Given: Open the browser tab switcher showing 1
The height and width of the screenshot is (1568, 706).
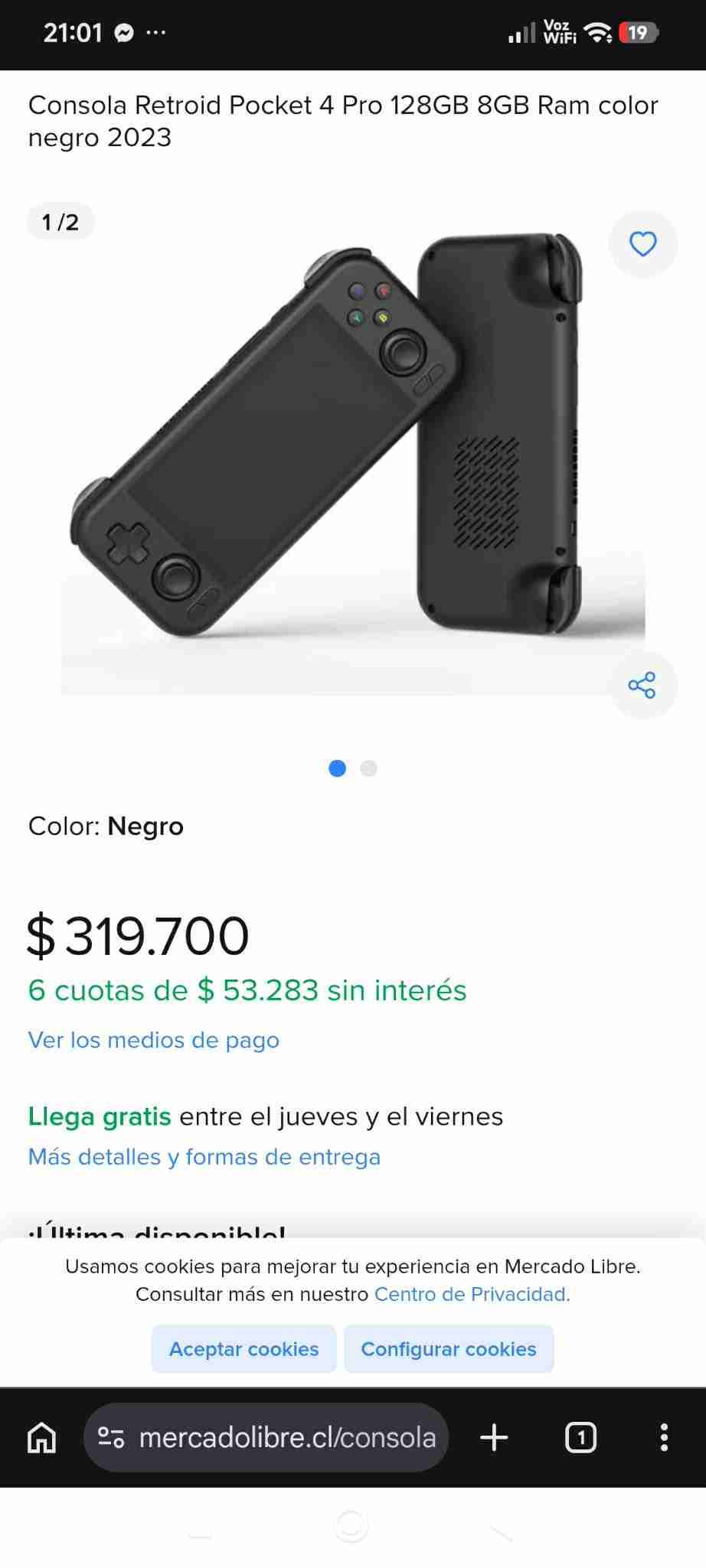Looking at the screenshot, I should (580, 1437).
